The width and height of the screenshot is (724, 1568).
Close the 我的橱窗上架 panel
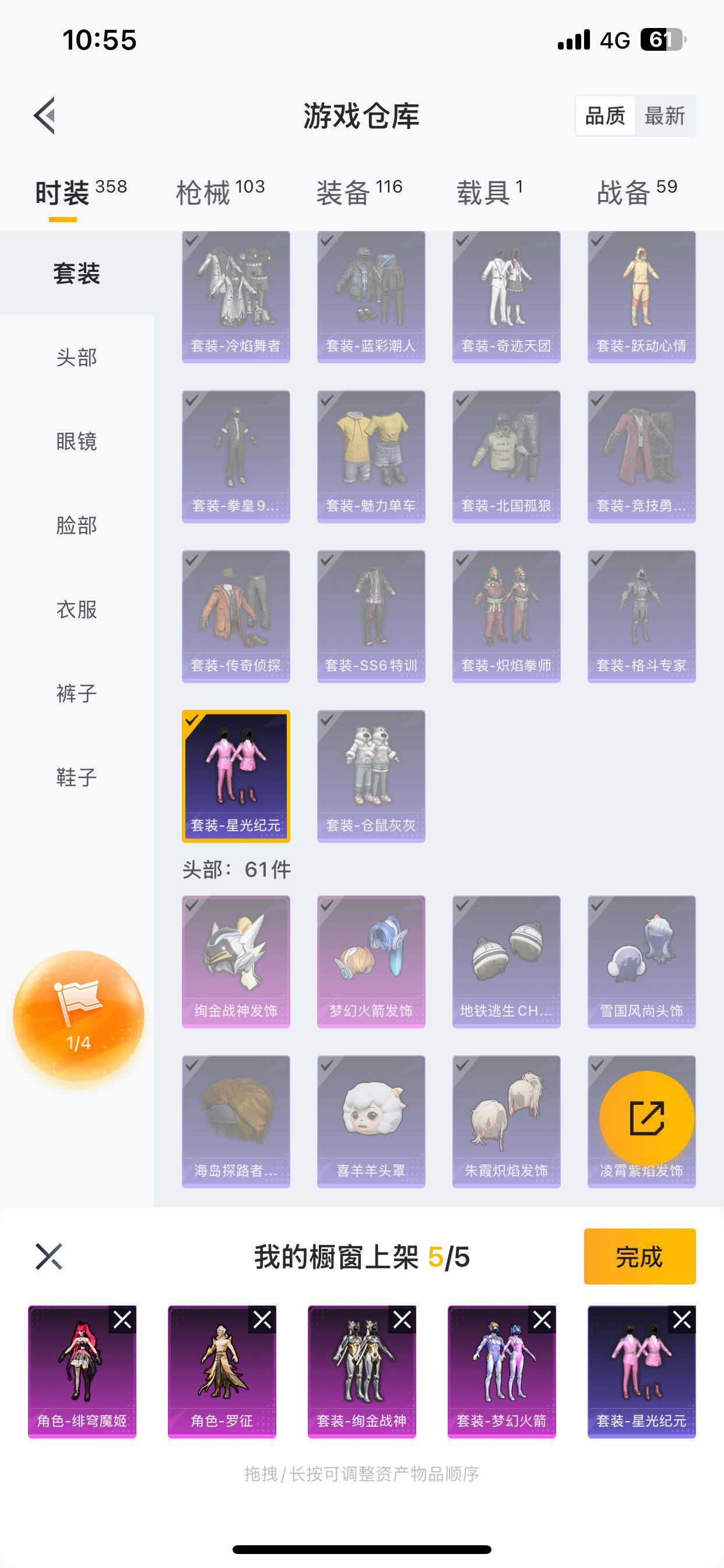[48, 1256]
